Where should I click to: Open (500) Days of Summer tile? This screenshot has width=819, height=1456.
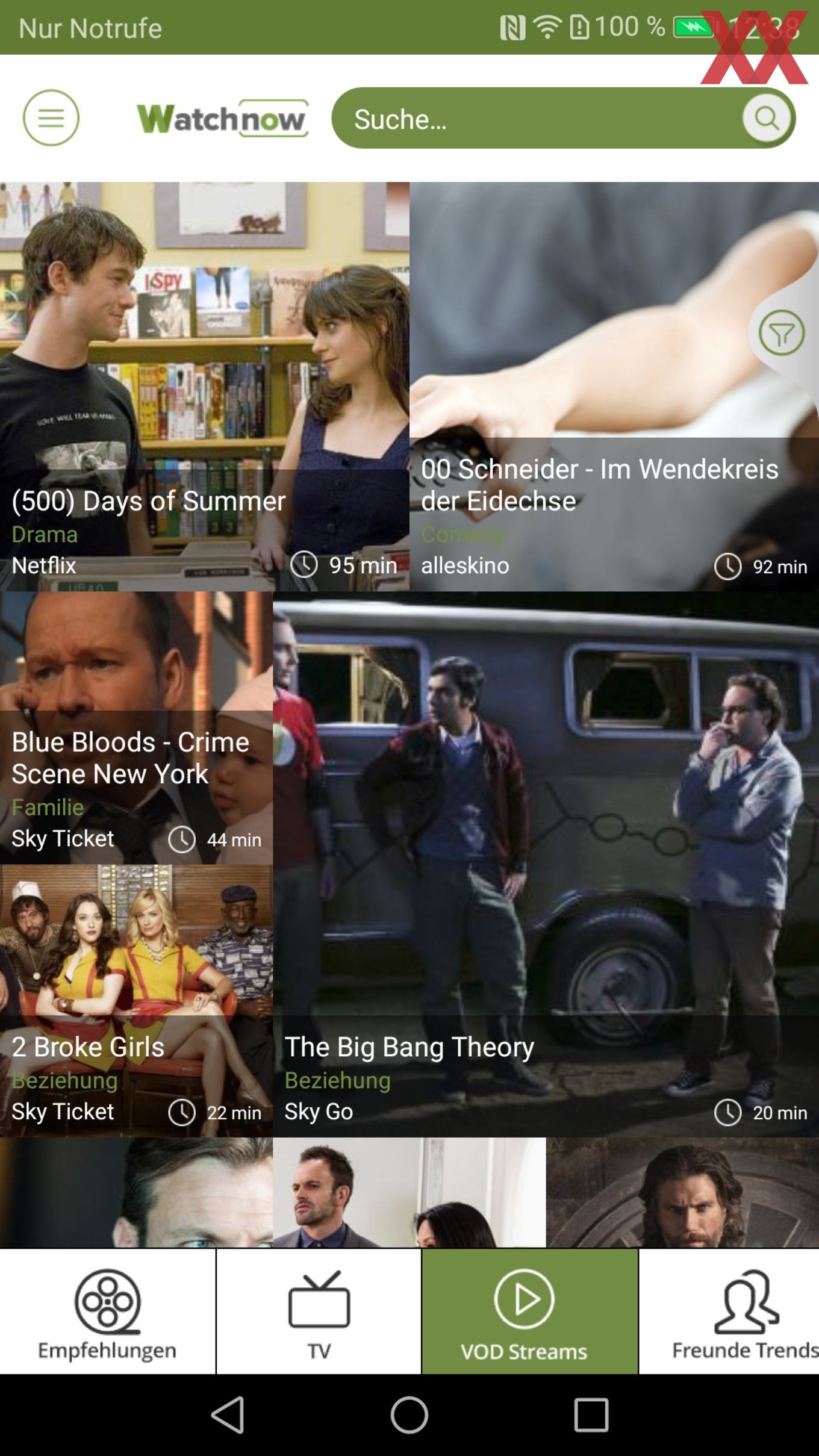pyautogui.click(x=205, y=387)
